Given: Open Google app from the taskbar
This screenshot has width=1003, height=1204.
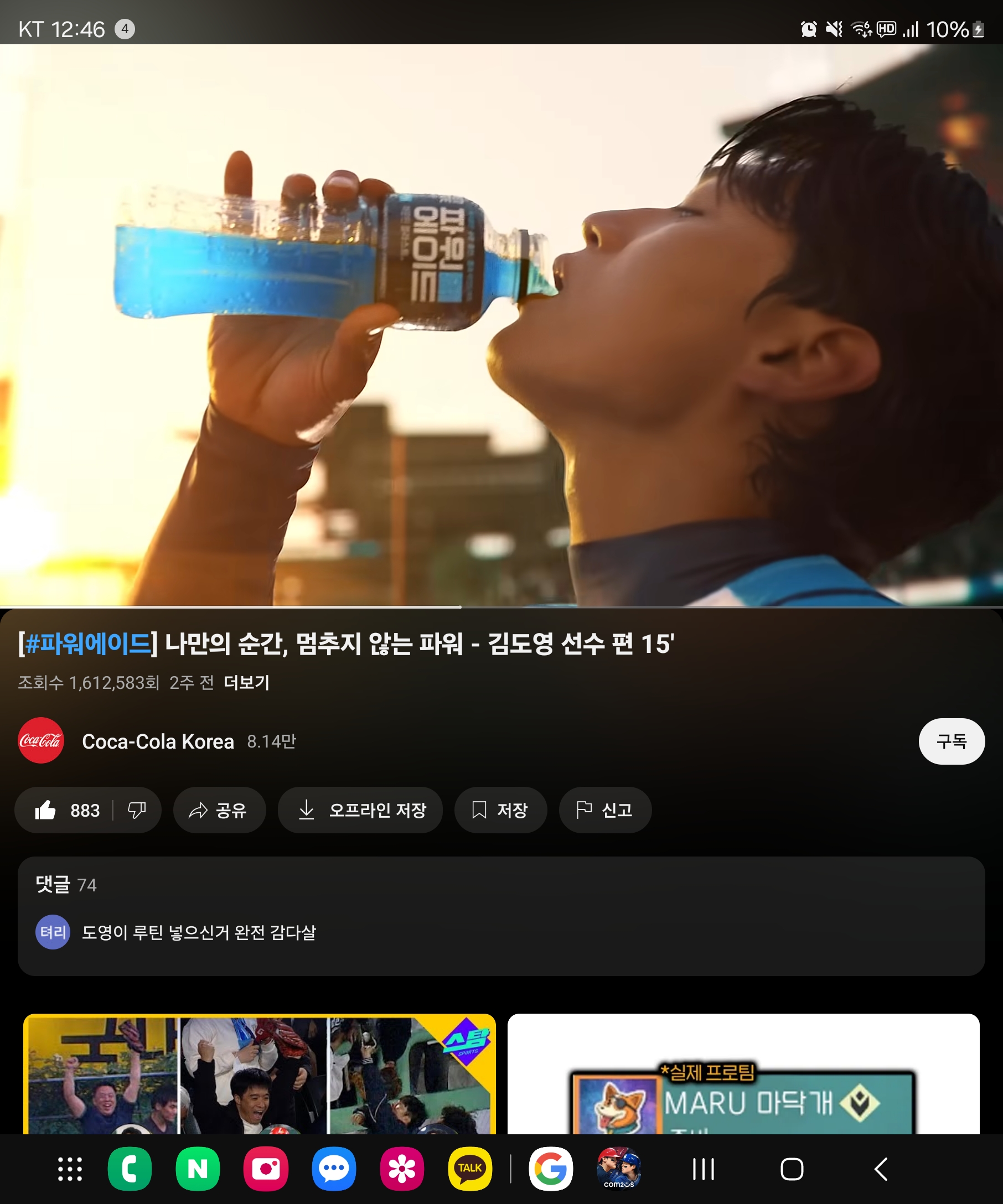Looking at the screenshot, I should tap(551, 1169).
